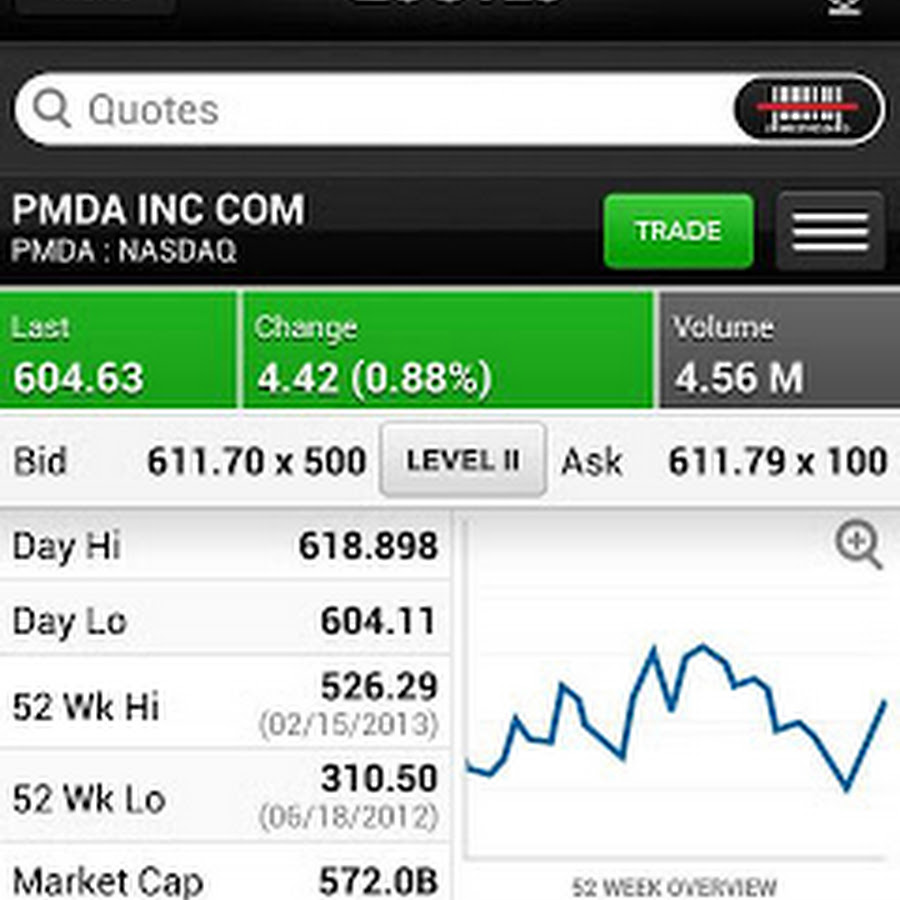Open the hamburger menu beside TRADE
Viewport: 900px width, 900px height.
[830, 231]
